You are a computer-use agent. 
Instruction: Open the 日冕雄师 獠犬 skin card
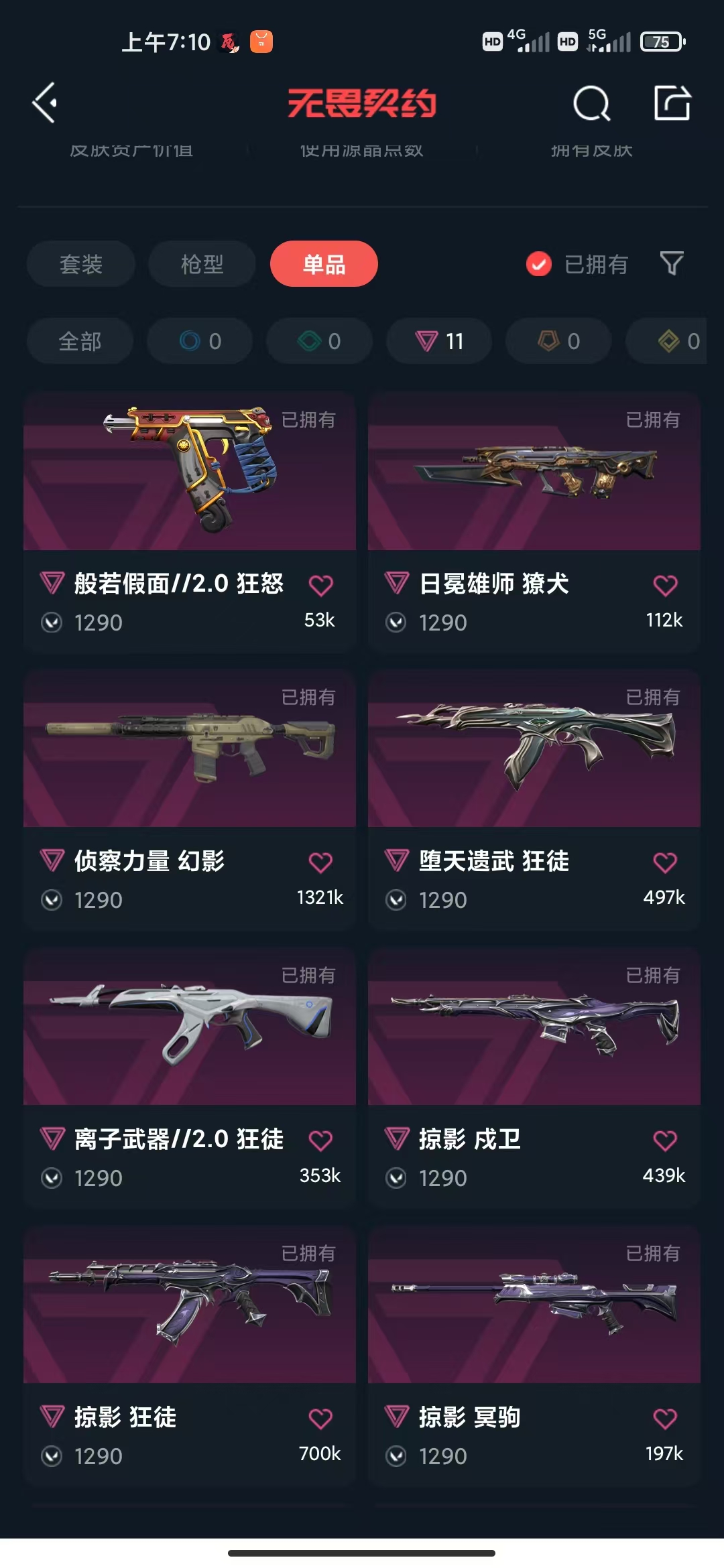[534, 522]
